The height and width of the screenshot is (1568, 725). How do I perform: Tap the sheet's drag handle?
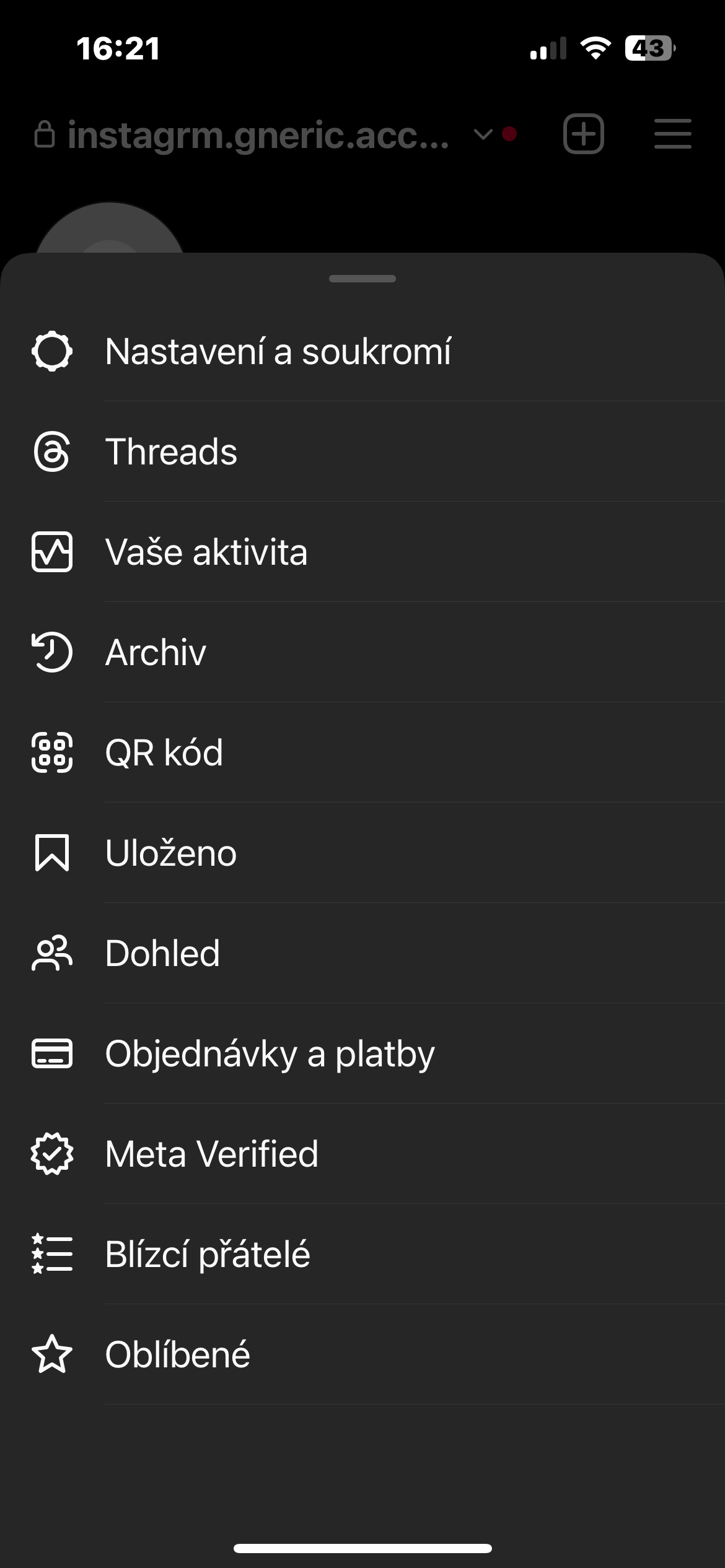tap(362, 279)
